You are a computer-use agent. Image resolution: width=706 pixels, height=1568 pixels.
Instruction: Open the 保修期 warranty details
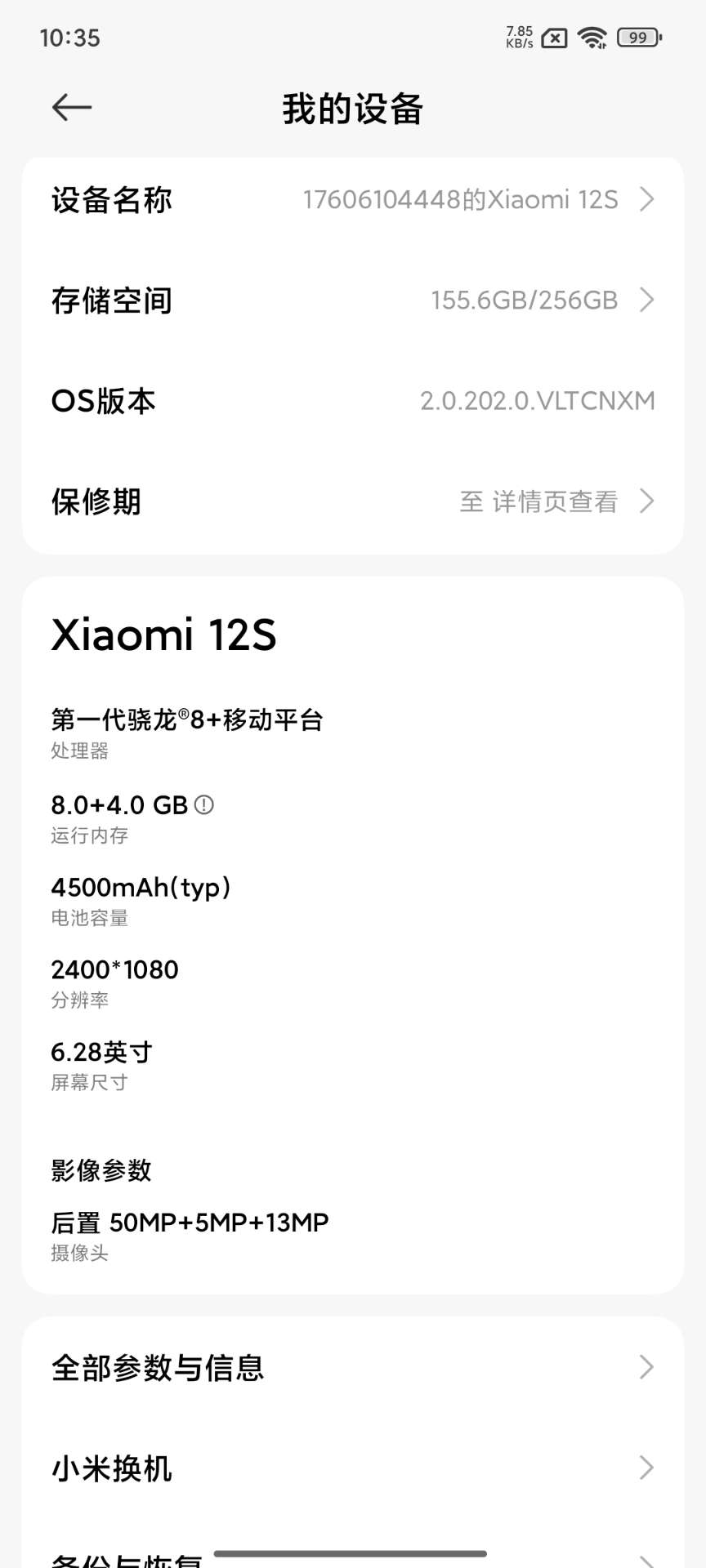pos(353,501)
